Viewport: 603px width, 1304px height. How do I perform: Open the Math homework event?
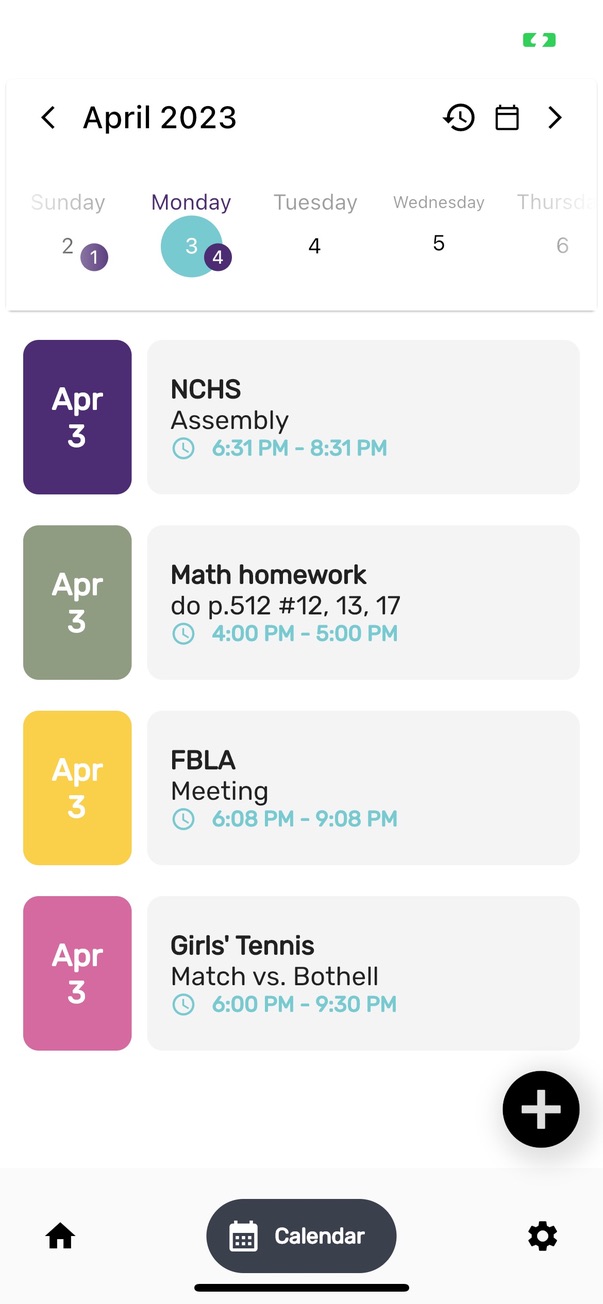[x=363, y=602]
